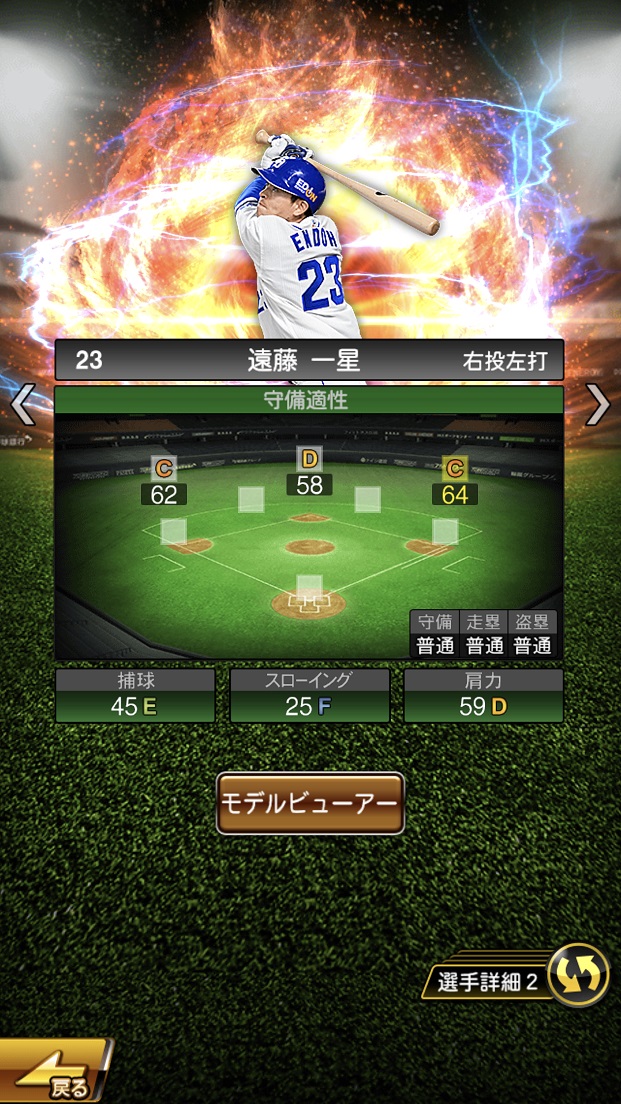Show the previous player with left arrow
Viewport: 621px width, 1104px height.
23,405
